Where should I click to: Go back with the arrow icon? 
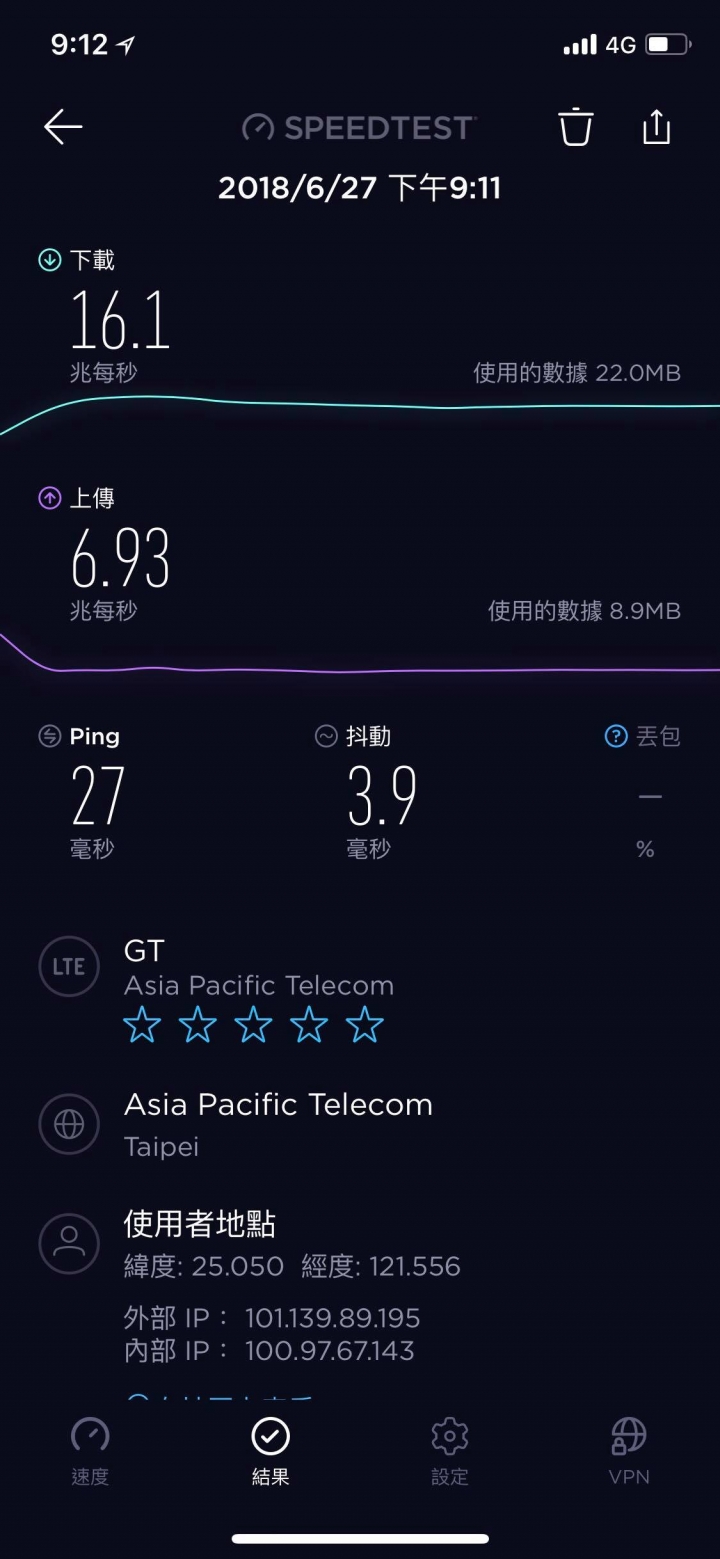click(63, 127)
